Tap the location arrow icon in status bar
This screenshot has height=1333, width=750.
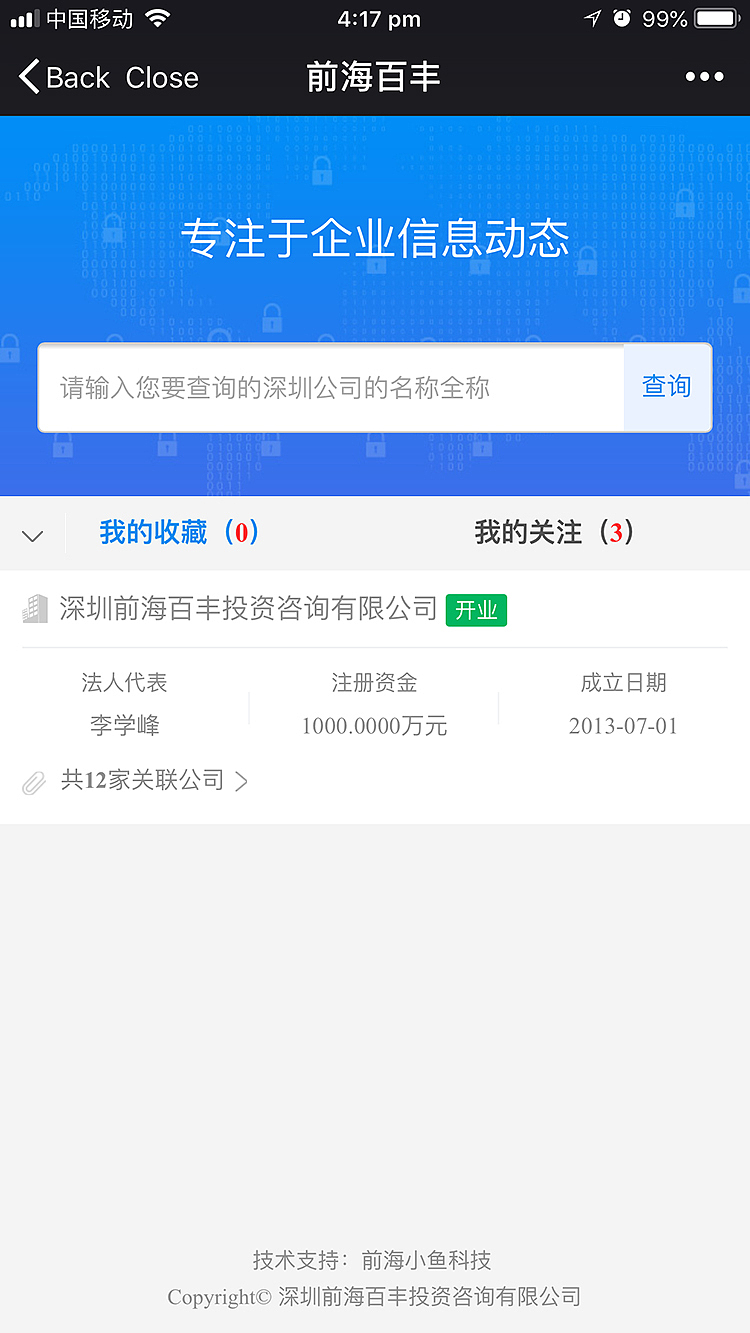tap(594, 16)
